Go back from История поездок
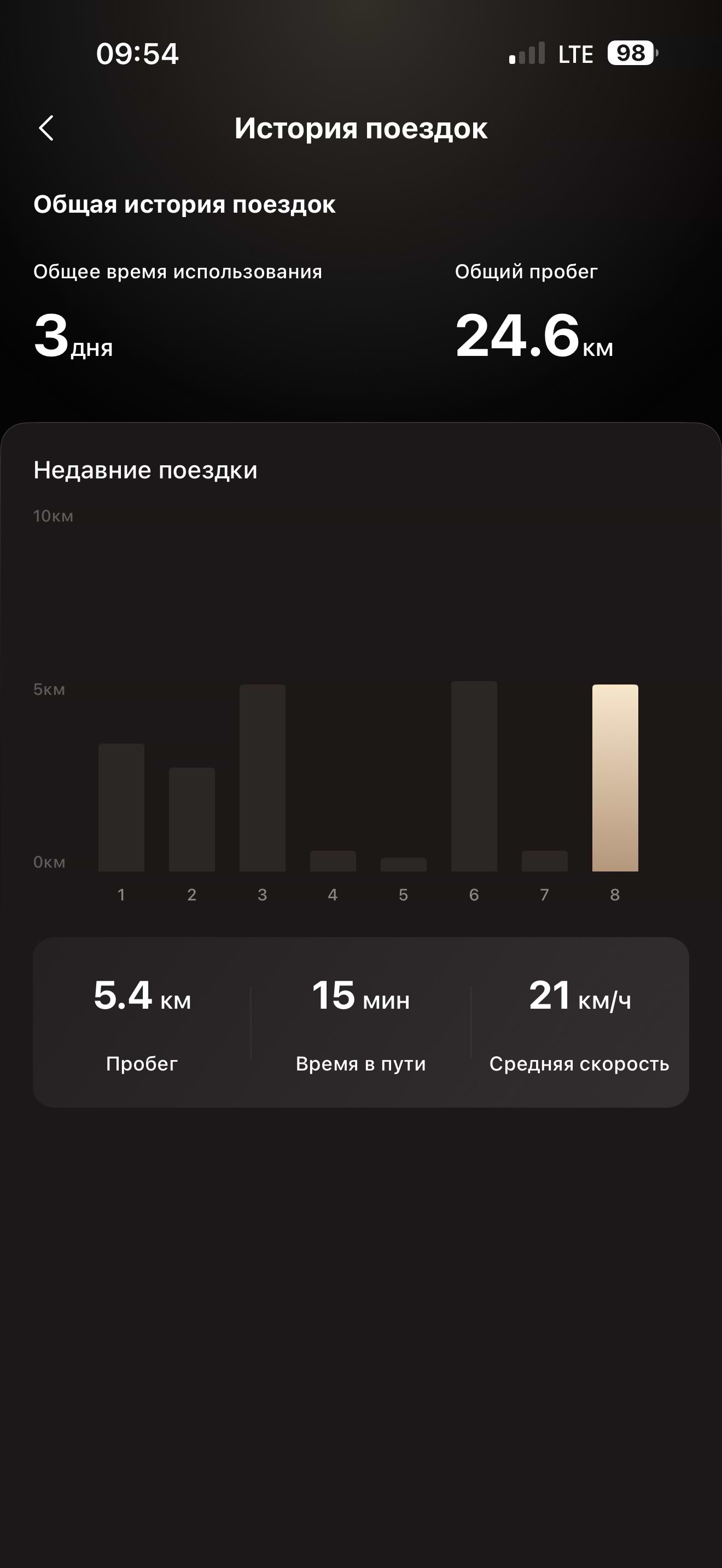The width and height of the screenshot is (722, 1568). tap(46, 128)
